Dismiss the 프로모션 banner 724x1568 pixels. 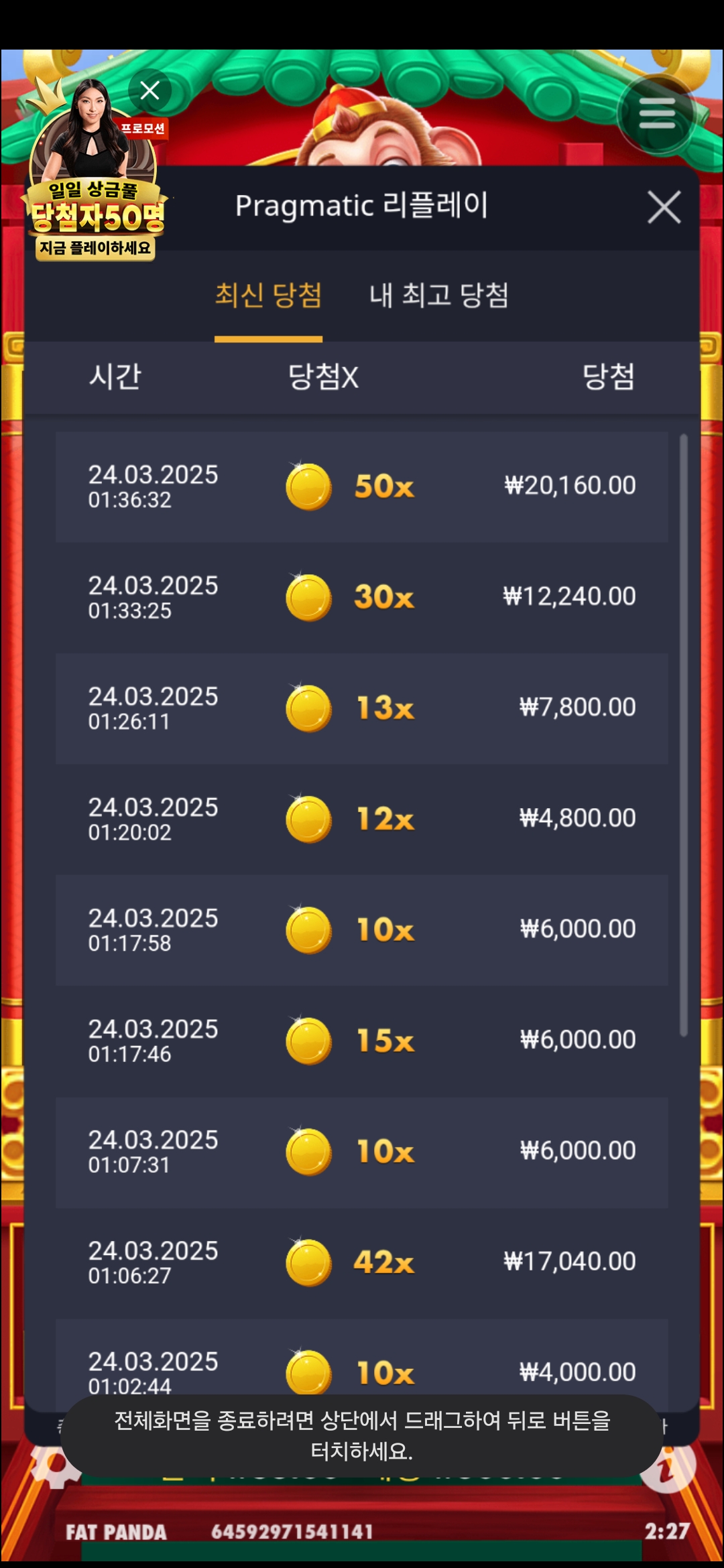click(x=149, y=90)
